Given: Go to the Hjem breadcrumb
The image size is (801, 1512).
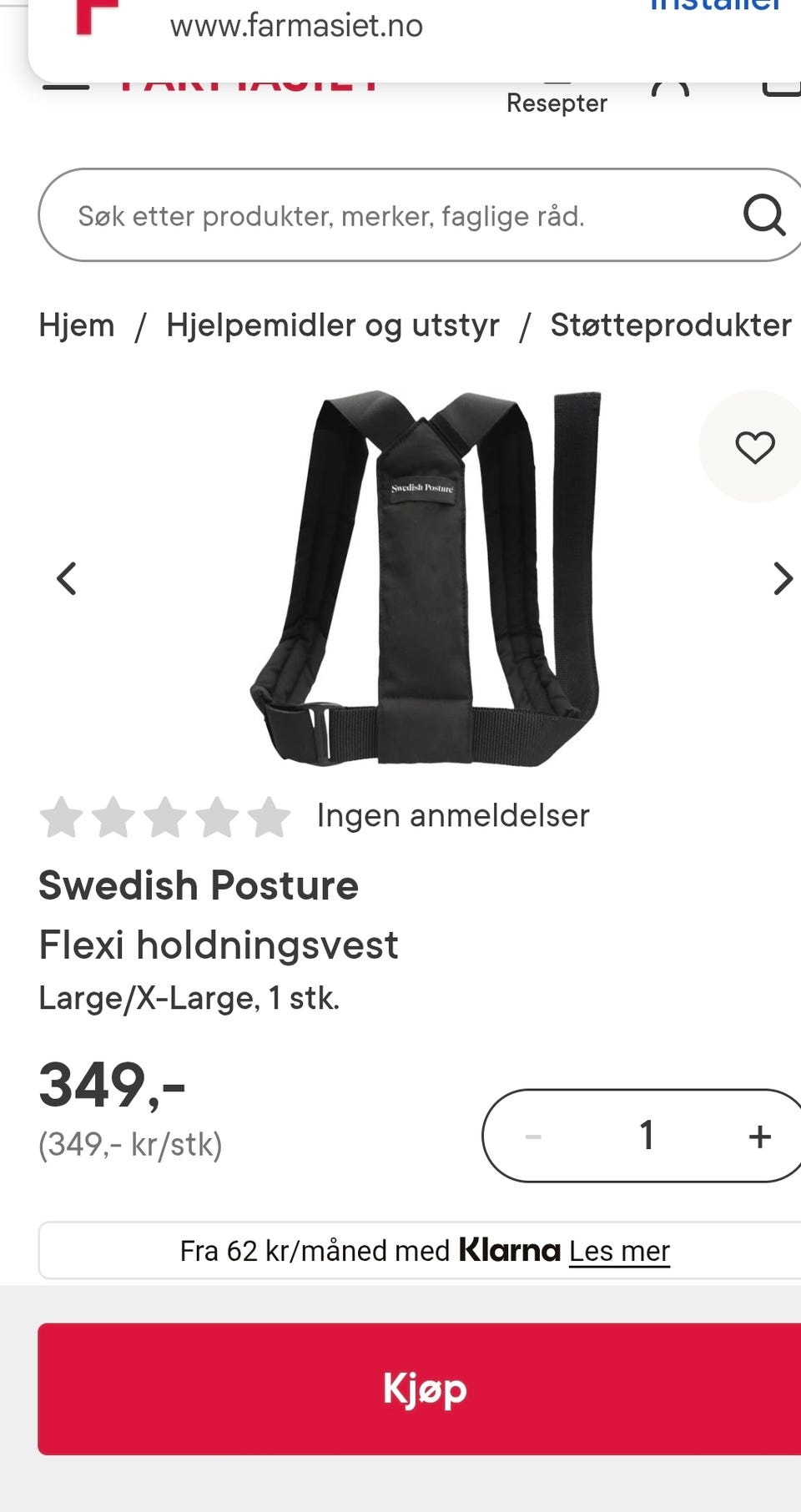Looking at the screenshot, I should pos(77,325).
